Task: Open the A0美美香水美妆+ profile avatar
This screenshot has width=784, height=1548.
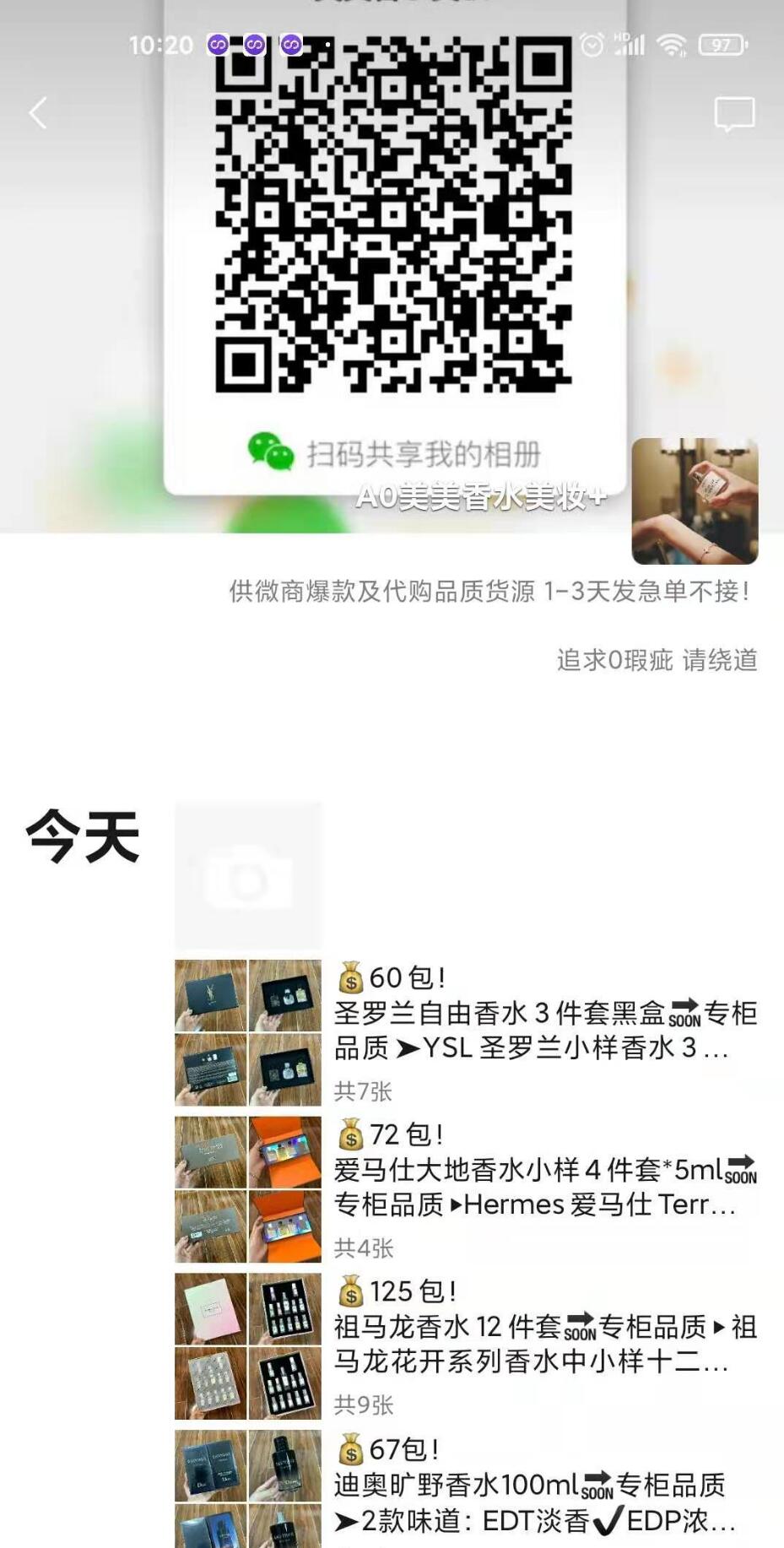Action: tap(695, 501)
